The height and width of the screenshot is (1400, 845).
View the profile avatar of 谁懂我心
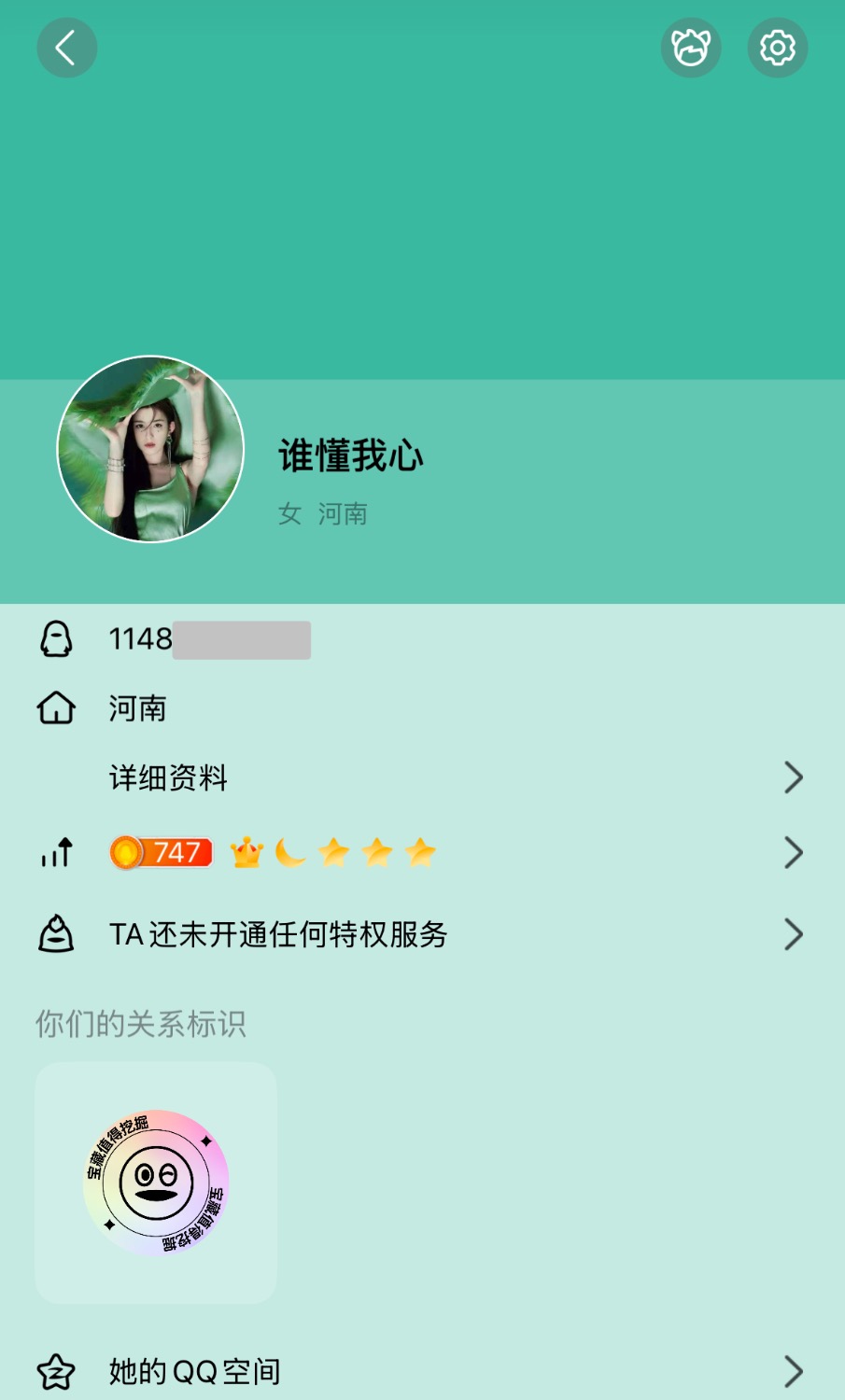click(x=150, y=449)
